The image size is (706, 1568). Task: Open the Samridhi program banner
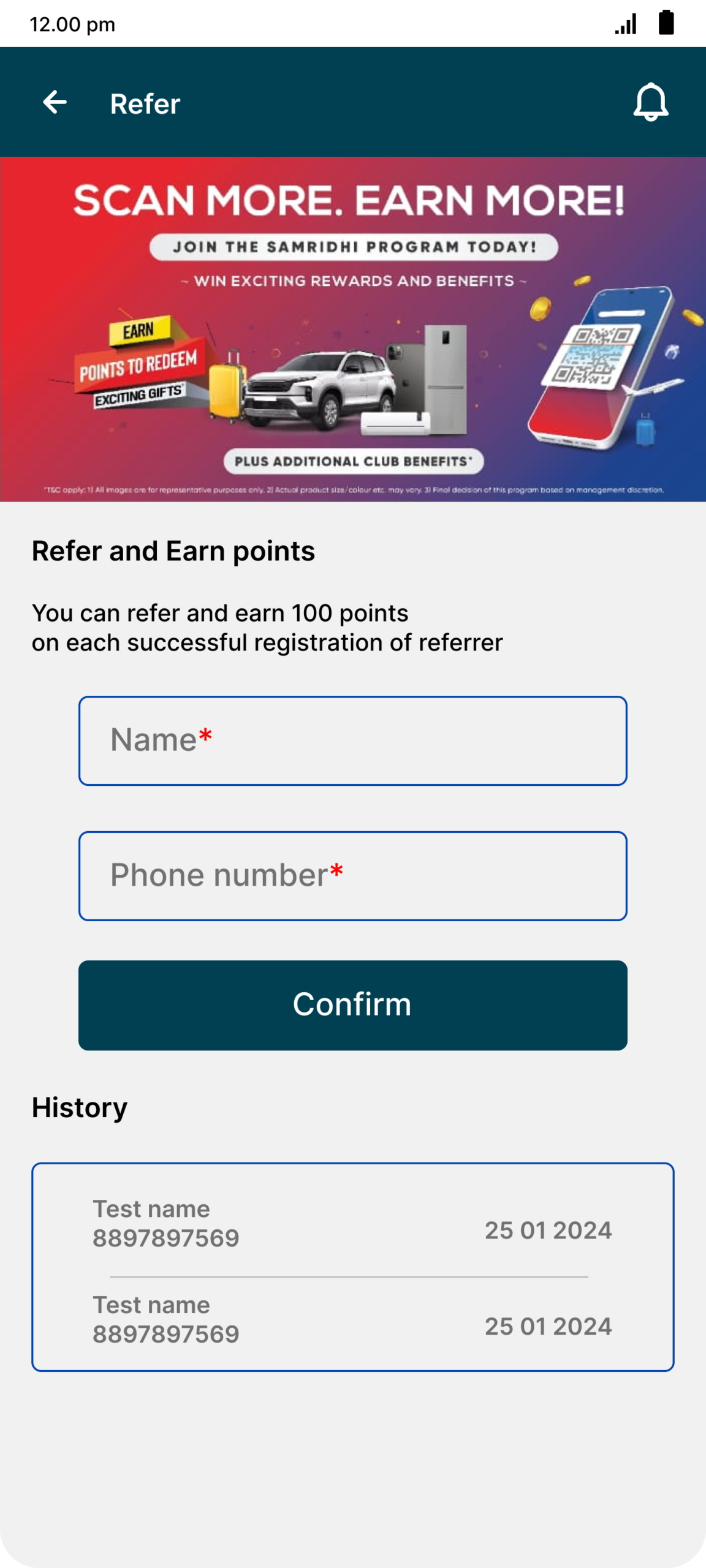[353, 329]
